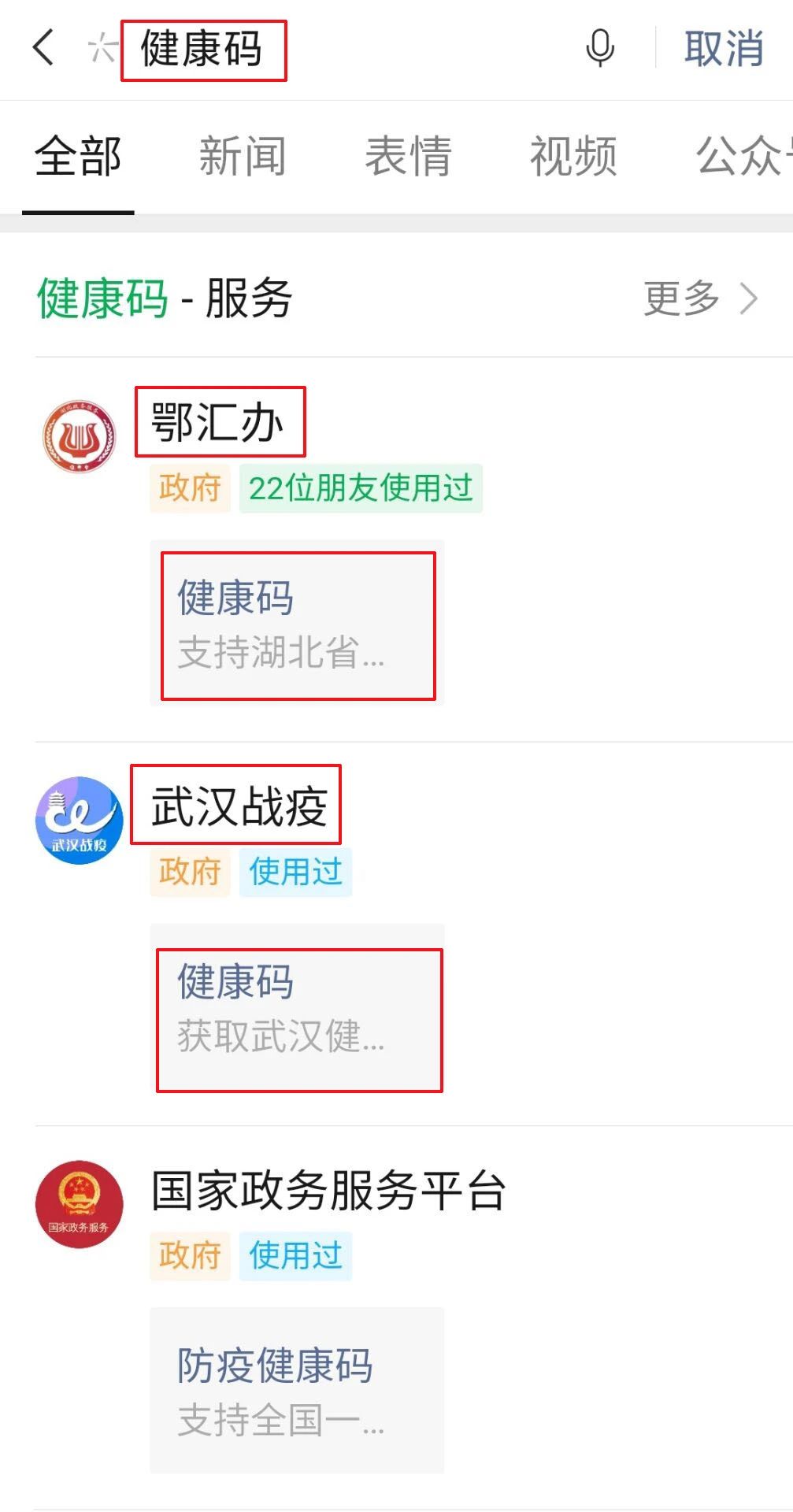Open 健康码 card under 武汉战疫
This screenshot has height=1512, width=793.
[297, 1008]
